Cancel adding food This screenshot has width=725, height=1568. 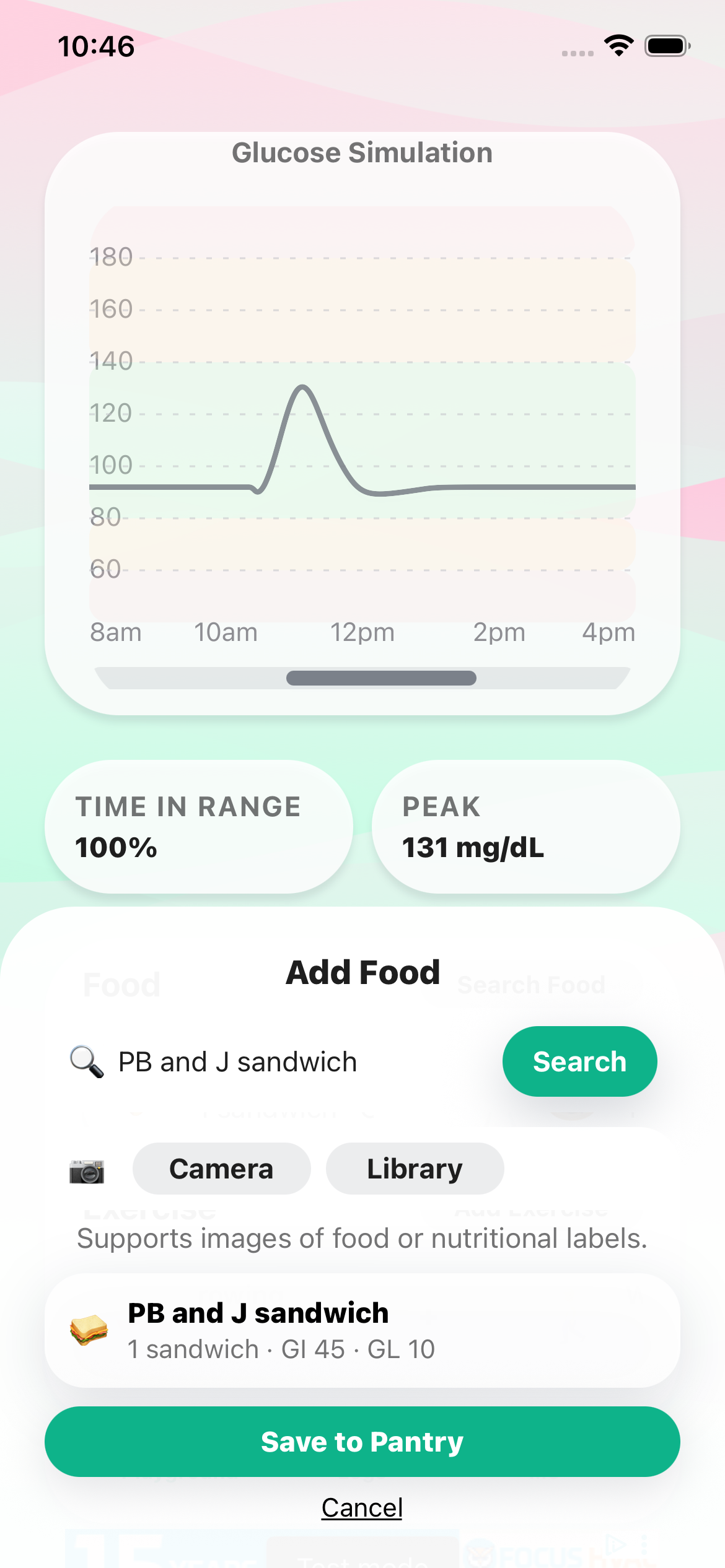pos(362,1507)
